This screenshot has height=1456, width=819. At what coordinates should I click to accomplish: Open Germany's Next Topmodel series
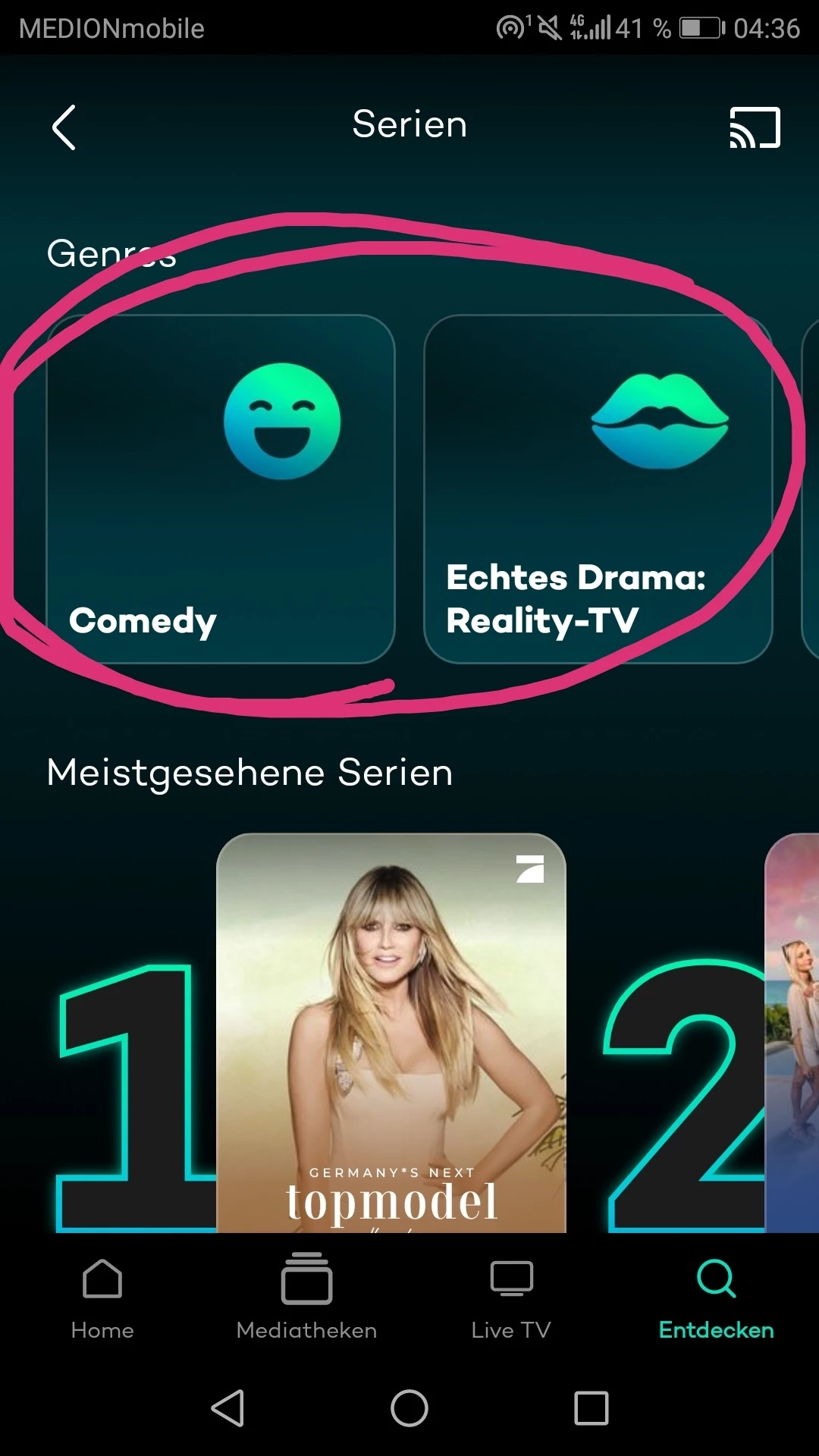tap(391, 1031)
